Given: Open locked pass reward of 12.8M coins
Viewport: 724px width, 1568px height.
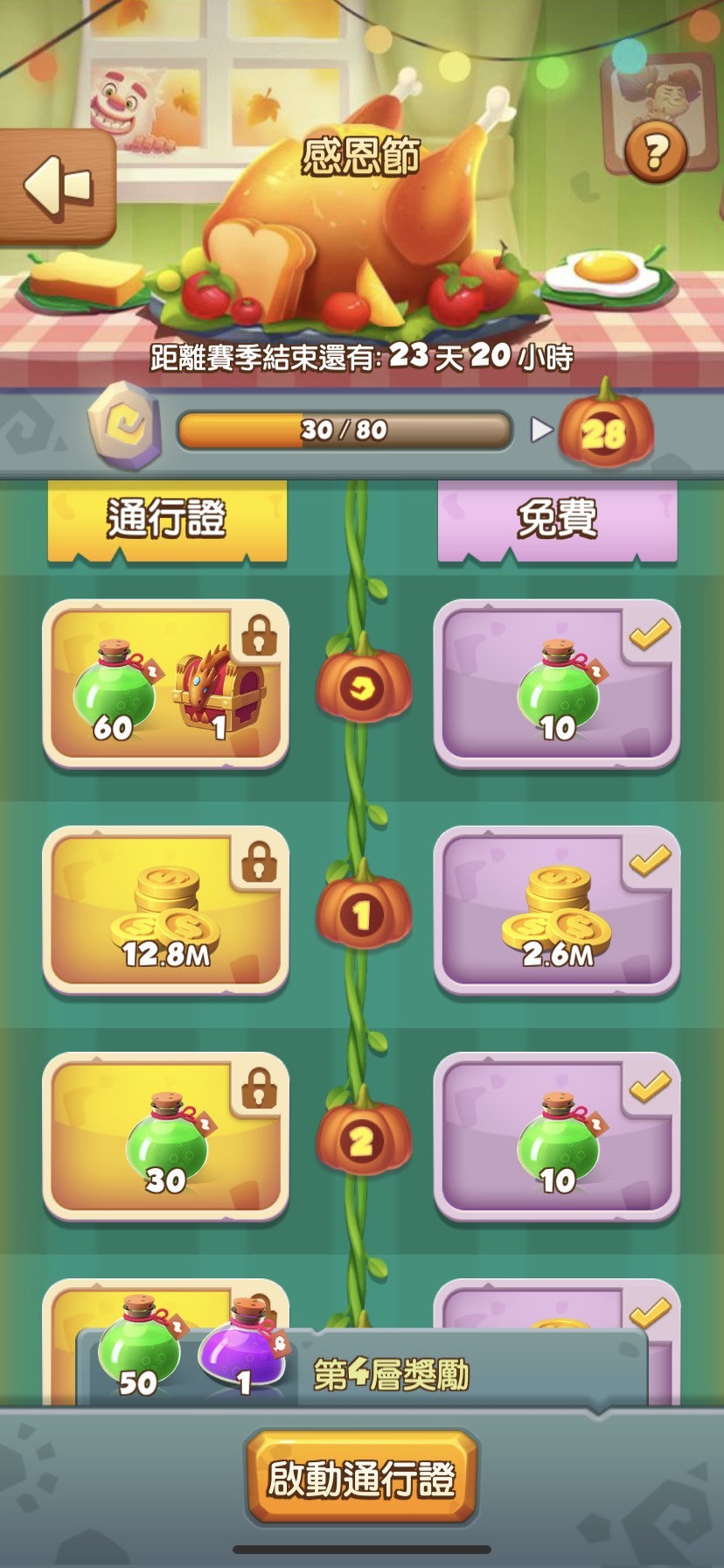Looking at the screenshot, I should pyautogui.click(x=165, y=911).
